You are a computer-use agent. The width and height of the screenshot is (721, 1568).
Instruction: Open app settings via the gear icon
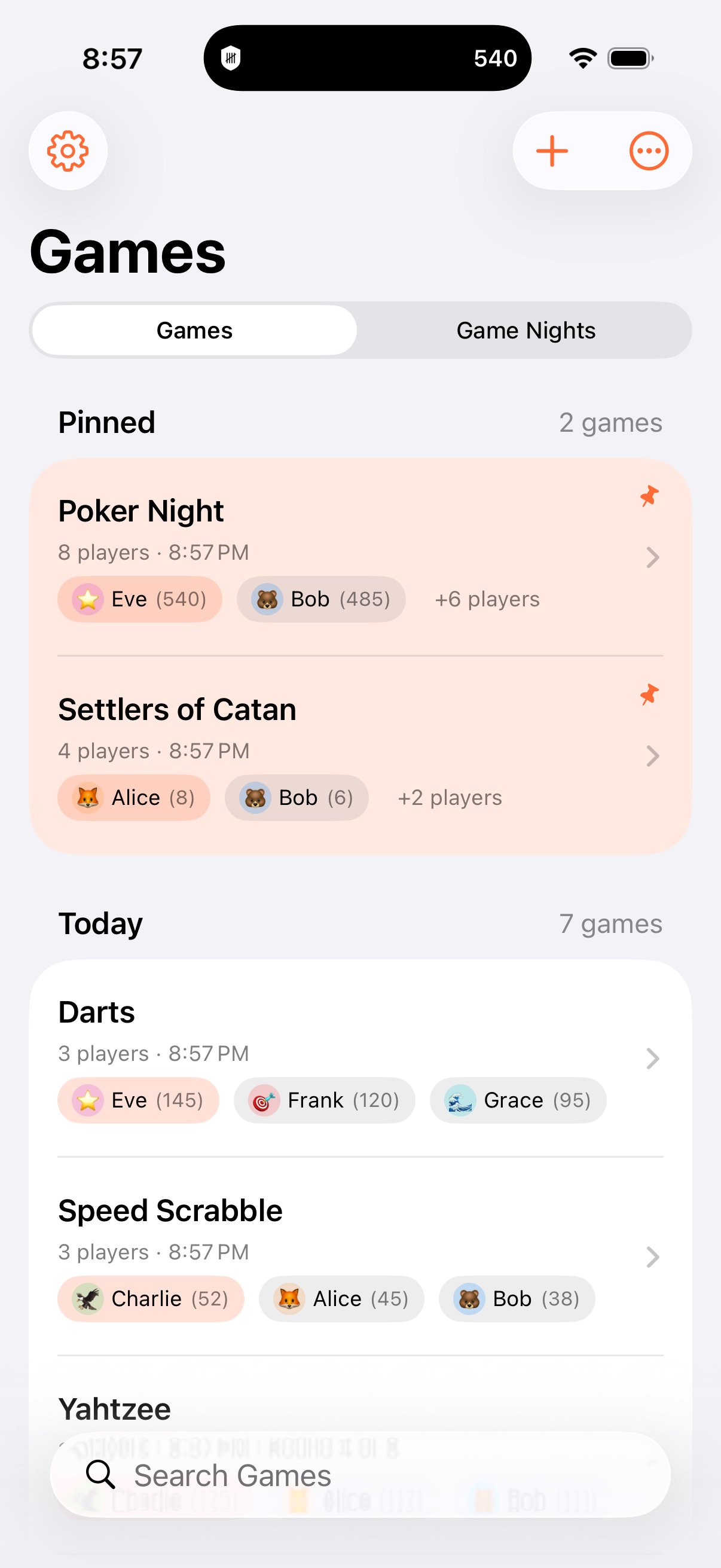click(x=68, y=150)
